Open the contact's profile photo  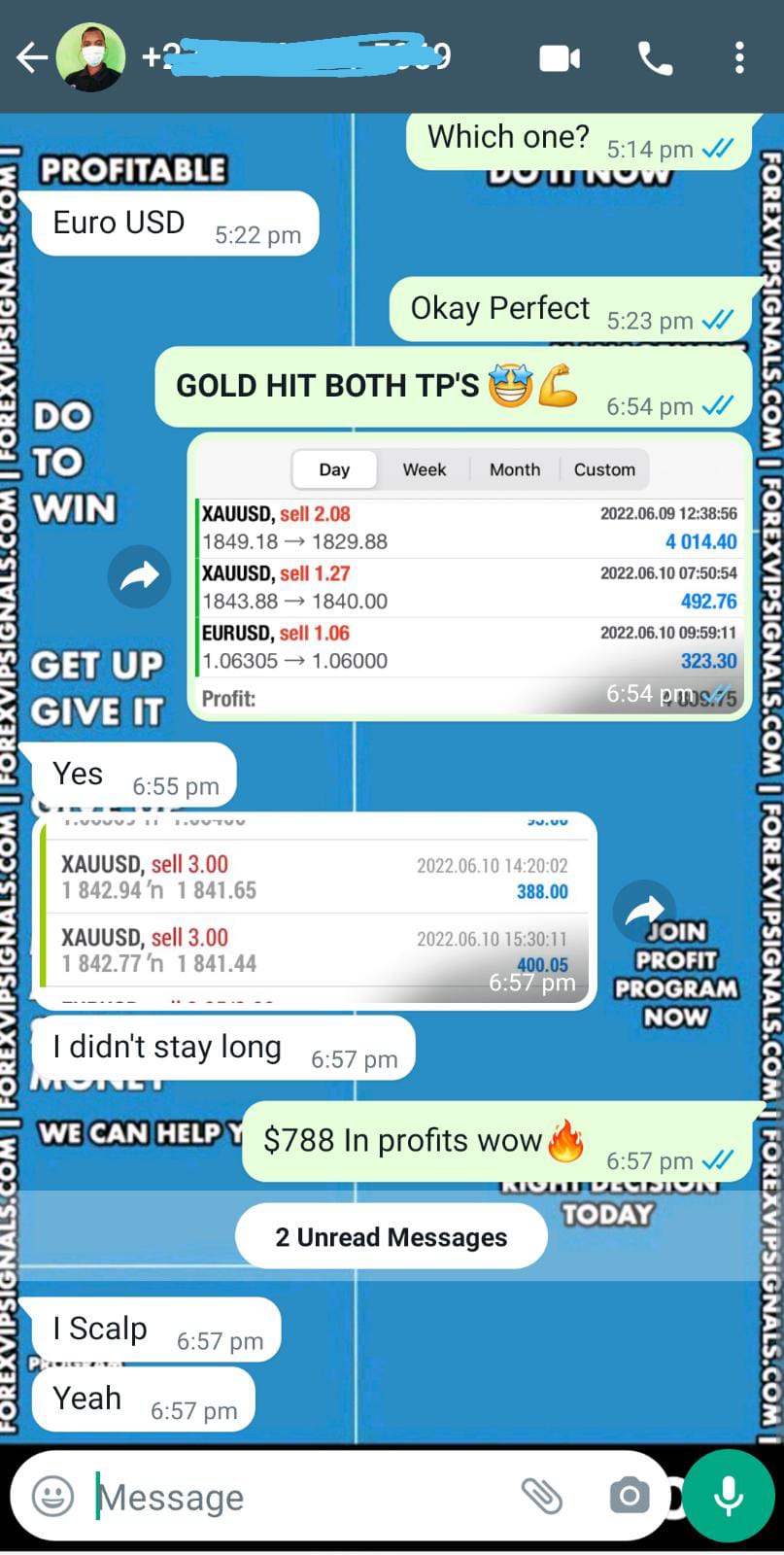90,58
